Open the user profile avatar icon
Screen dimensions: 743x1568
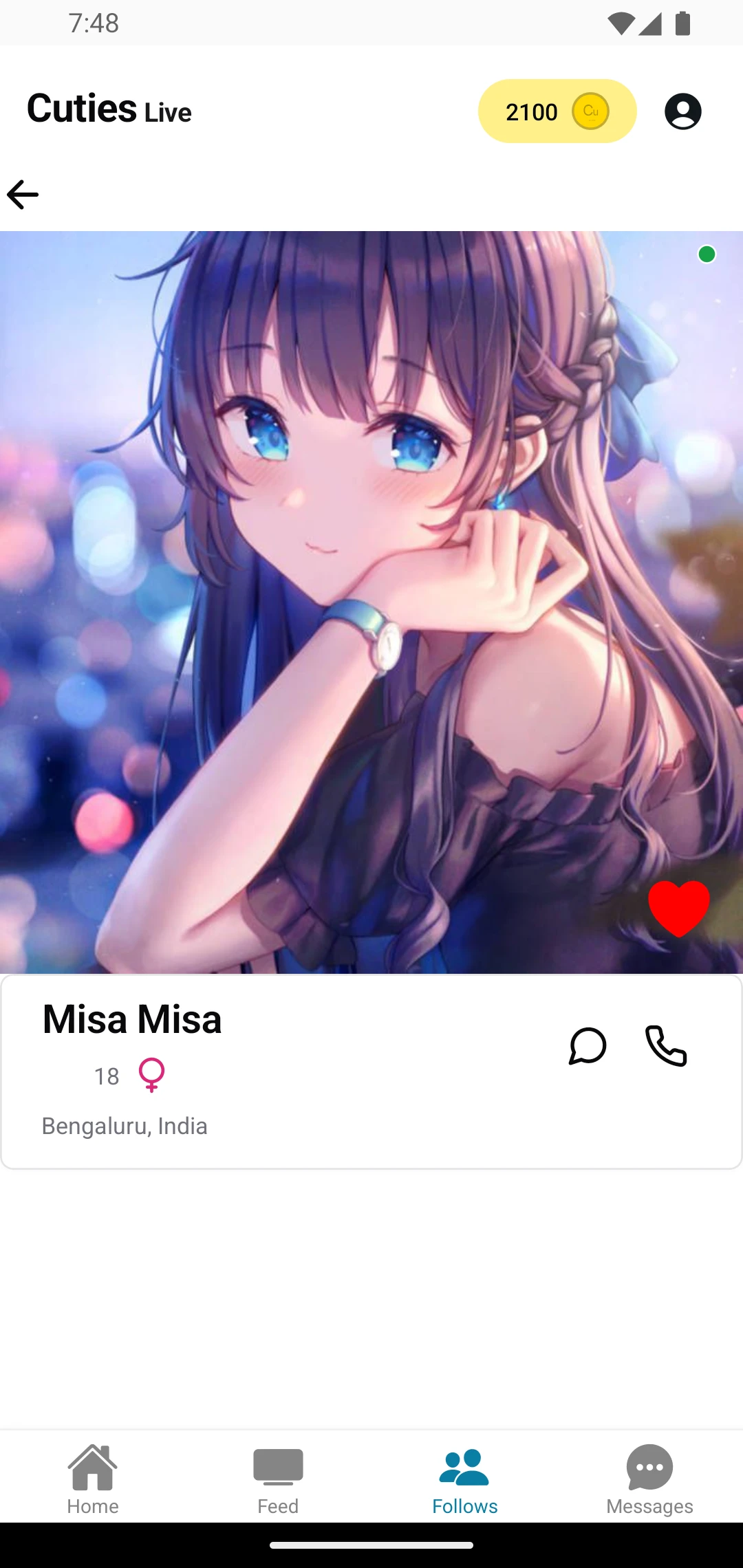click(682, 111)
